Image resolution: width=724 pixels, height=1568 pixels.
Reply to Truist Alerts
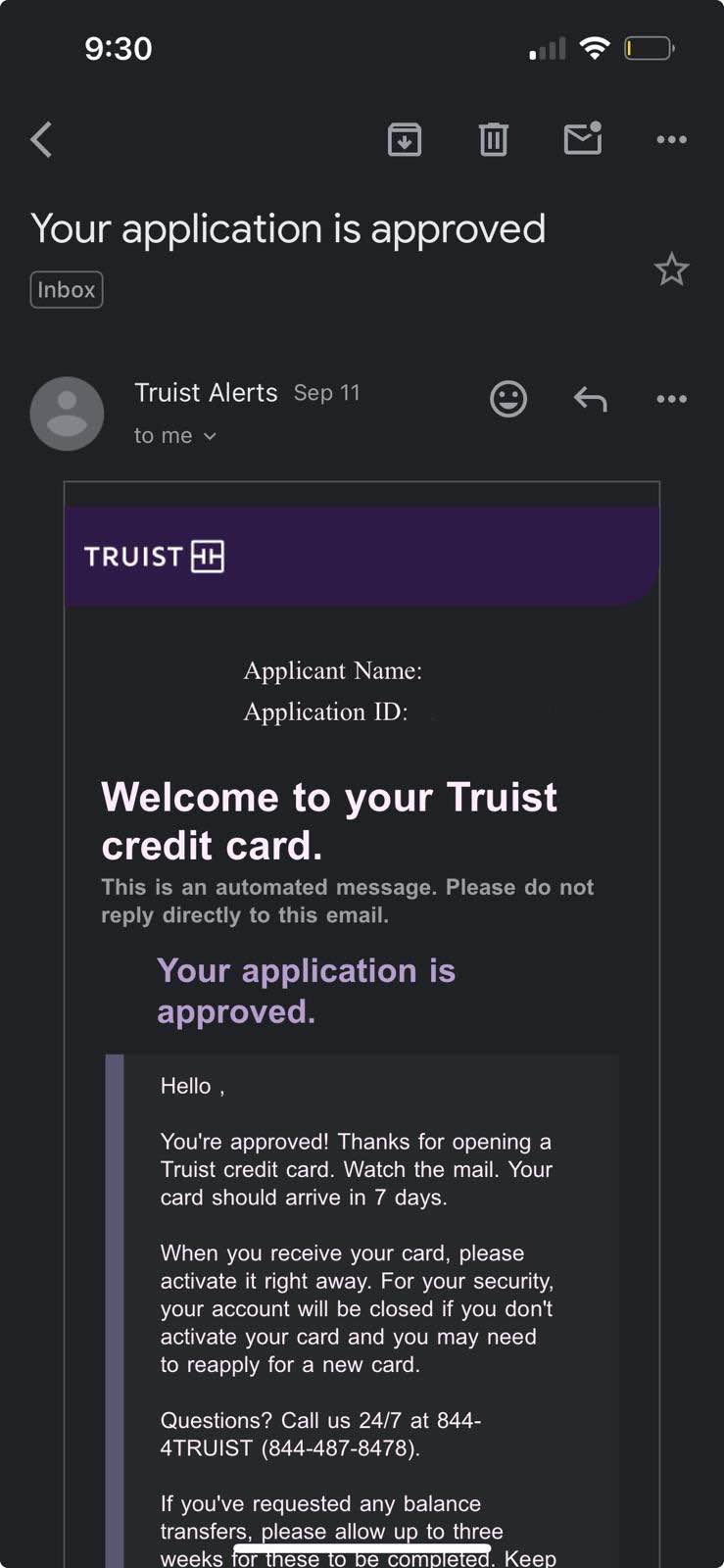pyautogui.click(x=590, y=399)
